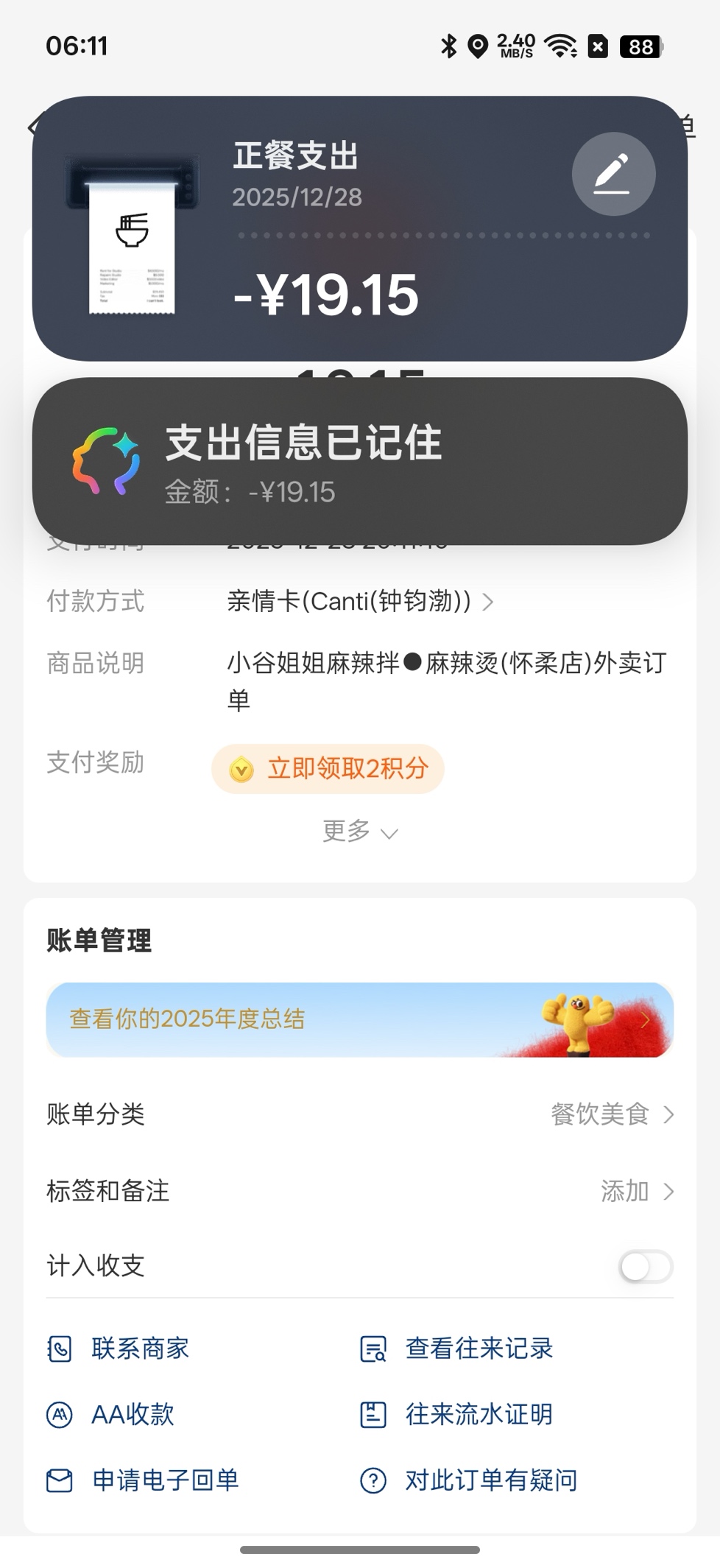The height and width of the screenshot is (1568, 720).
Task: Expand the 更多 details section
Action: point(359,832)
